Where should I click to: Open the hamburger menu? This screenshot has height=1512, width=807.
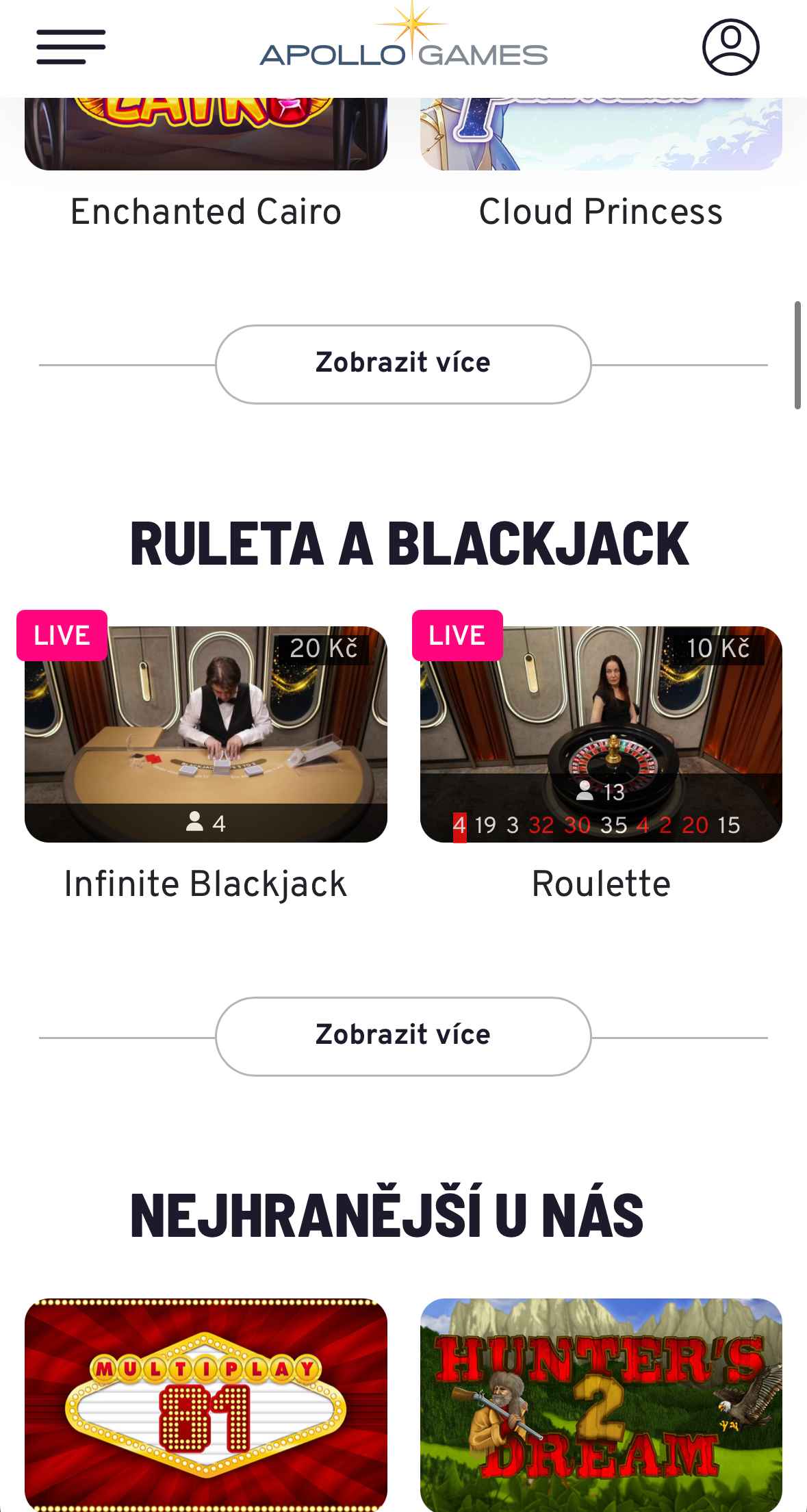tap(71, 47)
